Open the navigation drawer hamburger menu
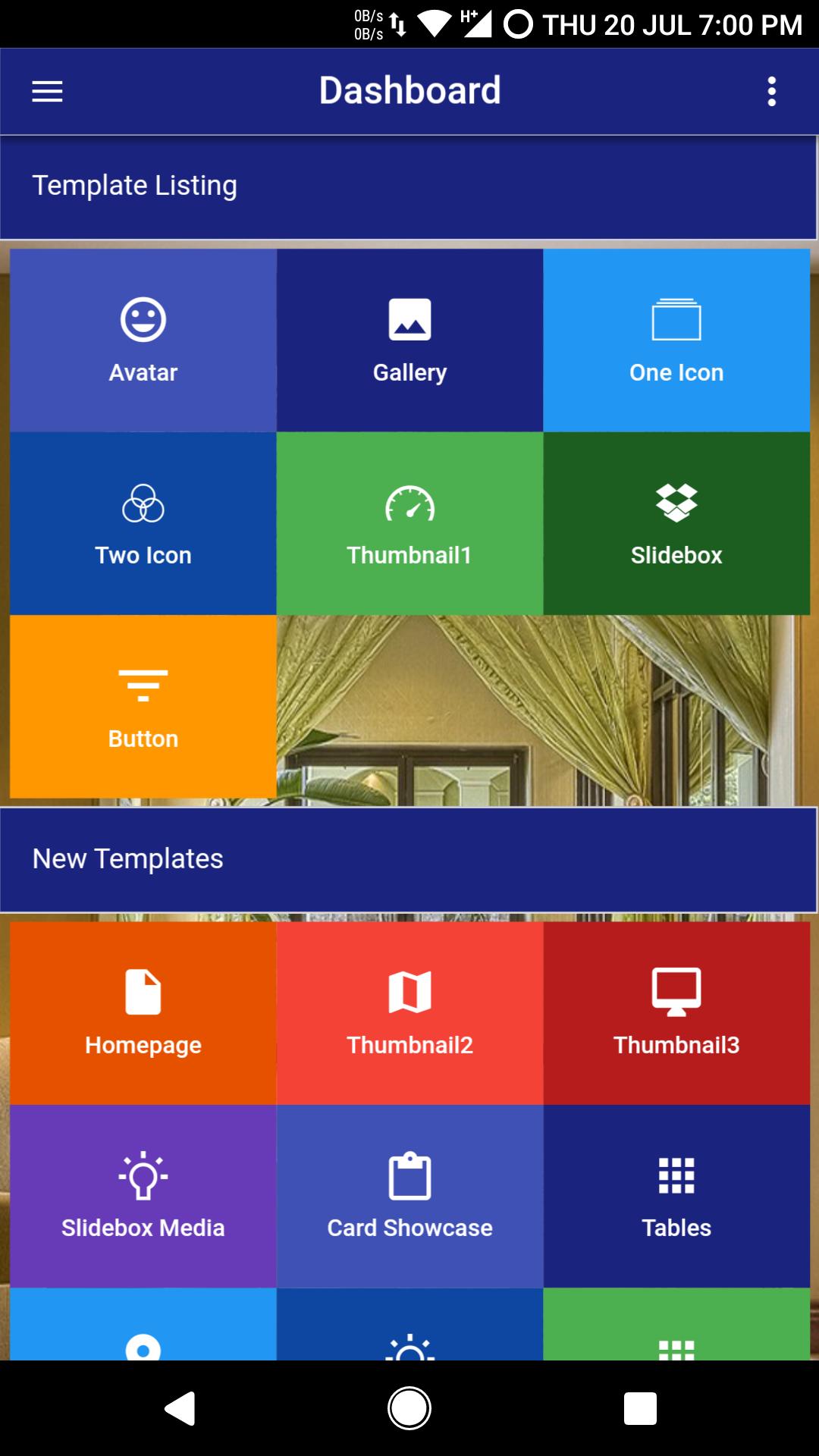This screenshot has height=1456, width=819. point(47,91)
